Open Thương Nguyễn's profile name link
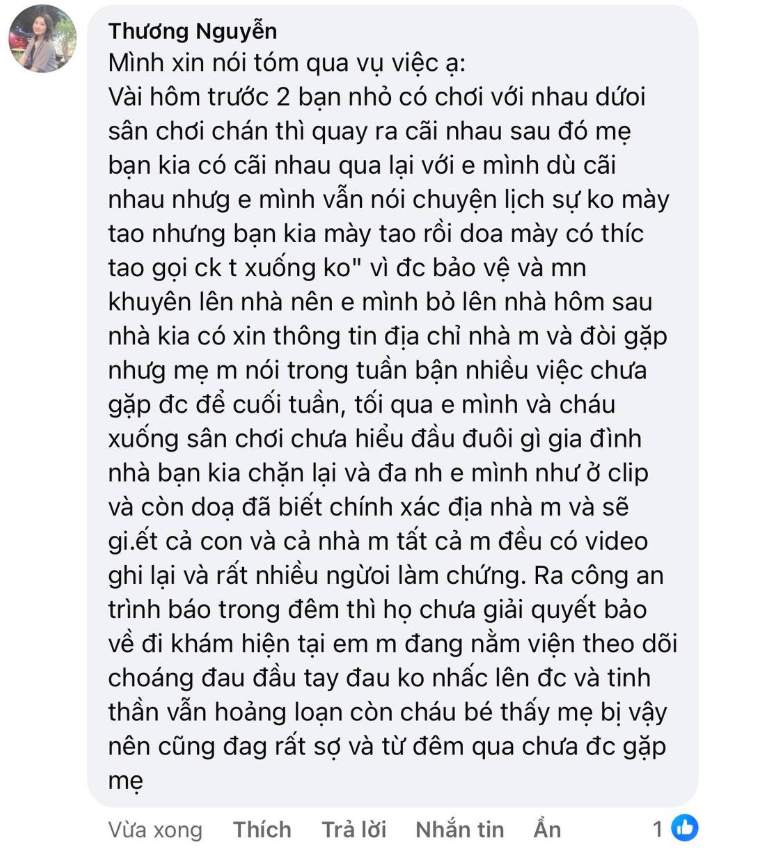The height and width of the screenshot is (859, 780). [x=192, y=31]
